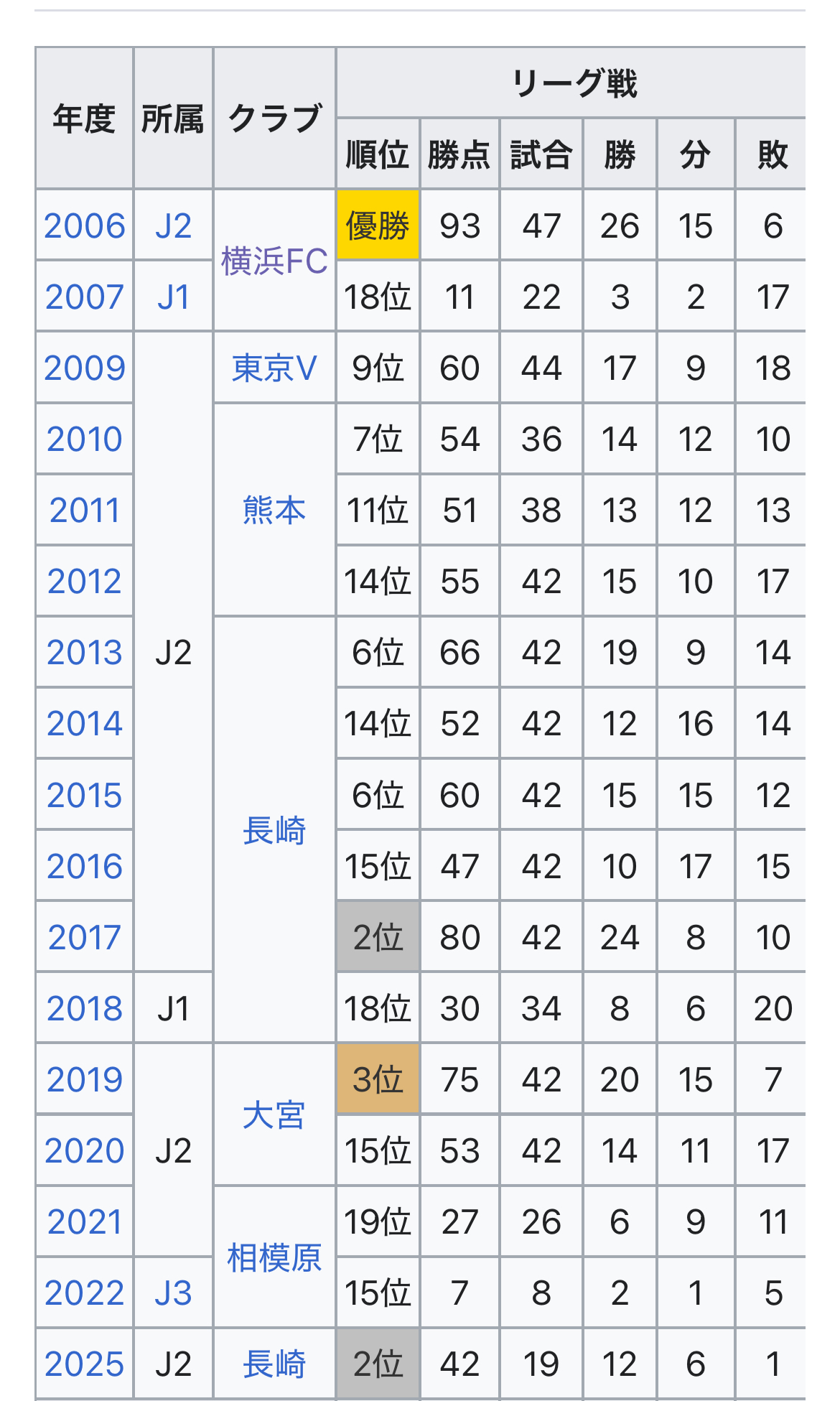The height and width of the screenshot is (1401, 840).
Task: Tap the 2020 year link
Action: (85, 1151)
